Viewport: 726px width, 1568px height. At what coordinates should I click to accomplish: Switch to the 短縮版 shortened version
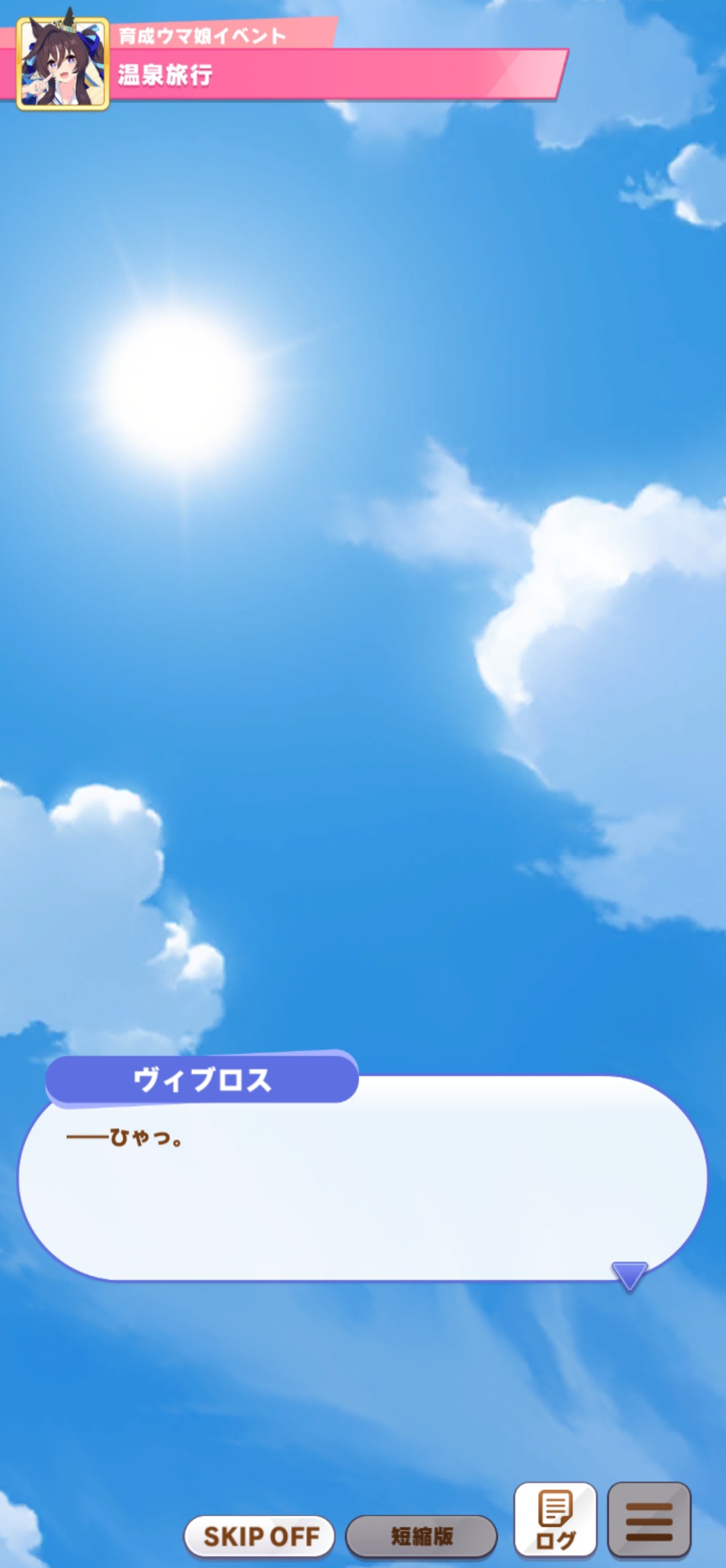[x=421, y=1536]
